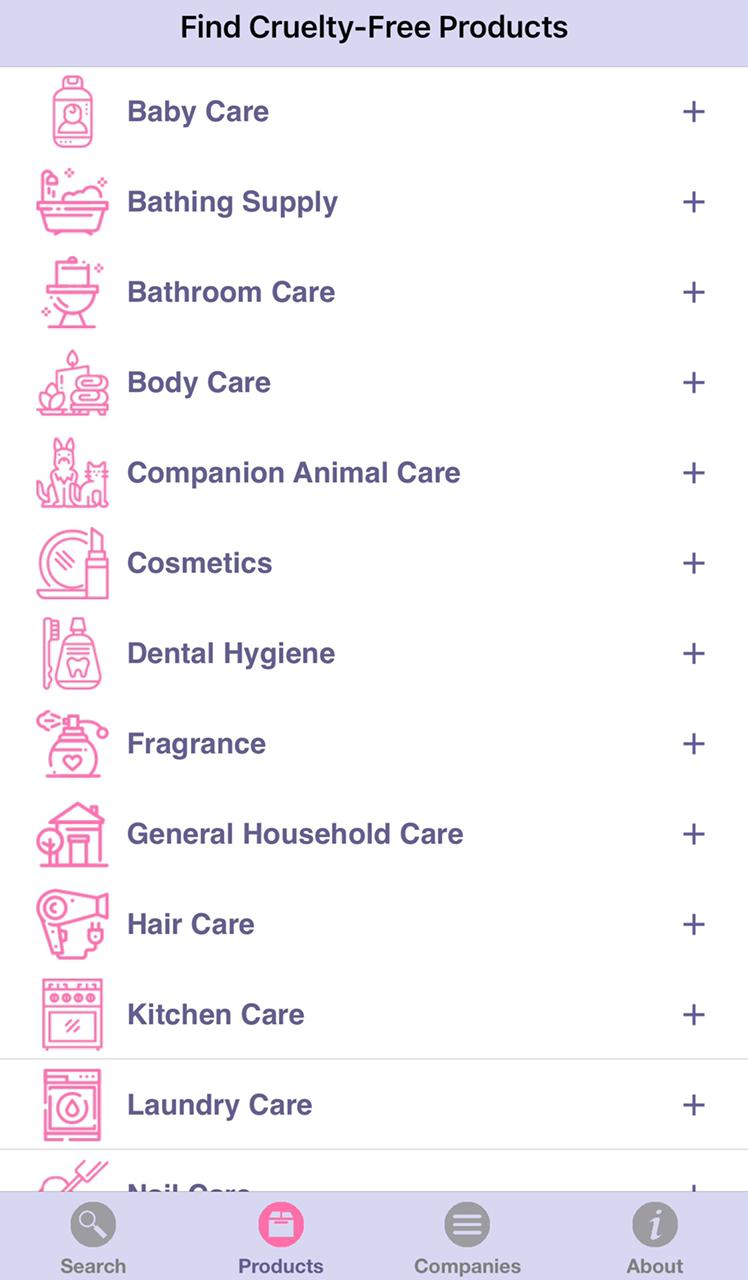This screenshot has width=748, height=1280.
Task: Open the Laundry Care category
Action: [x=693, y=1105]
